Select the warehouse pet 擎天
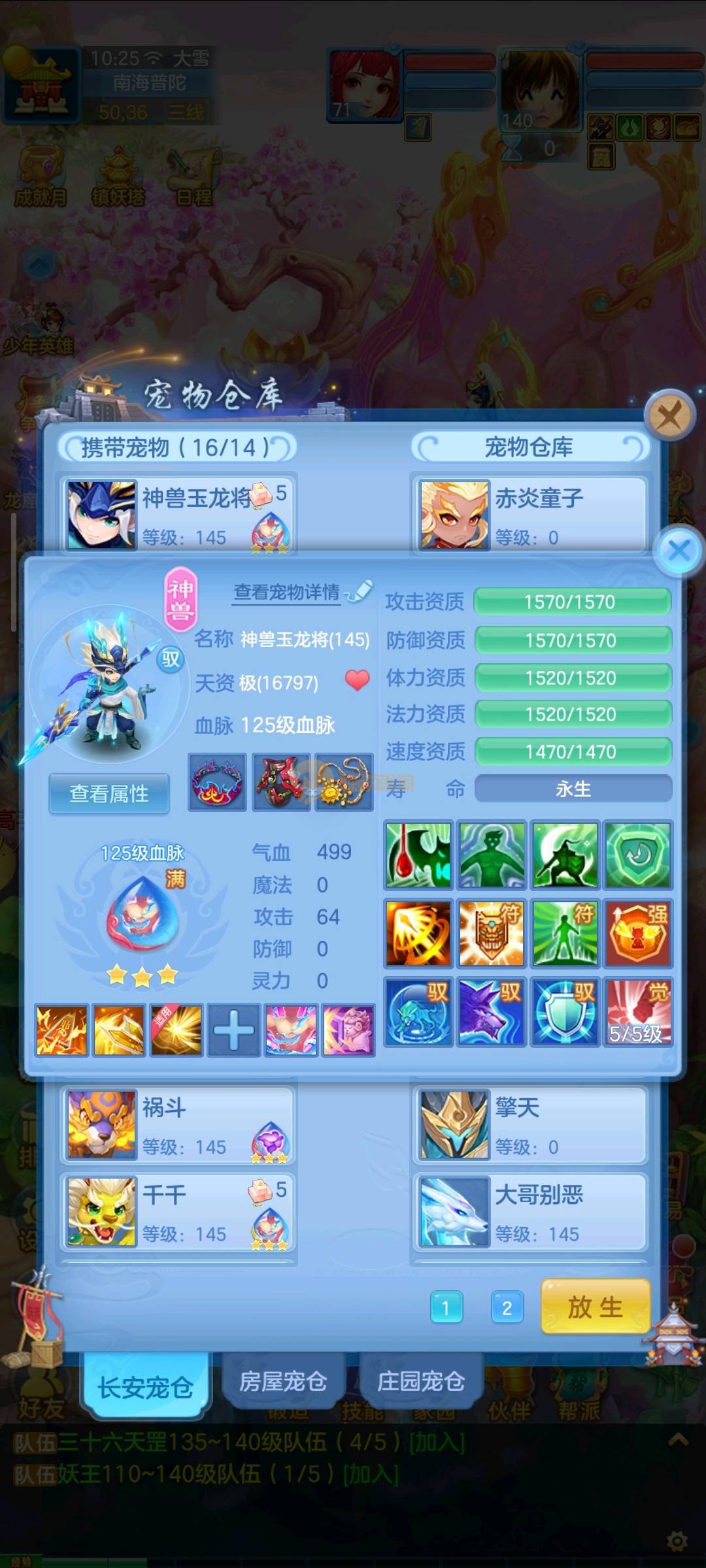 [529, 1125]
